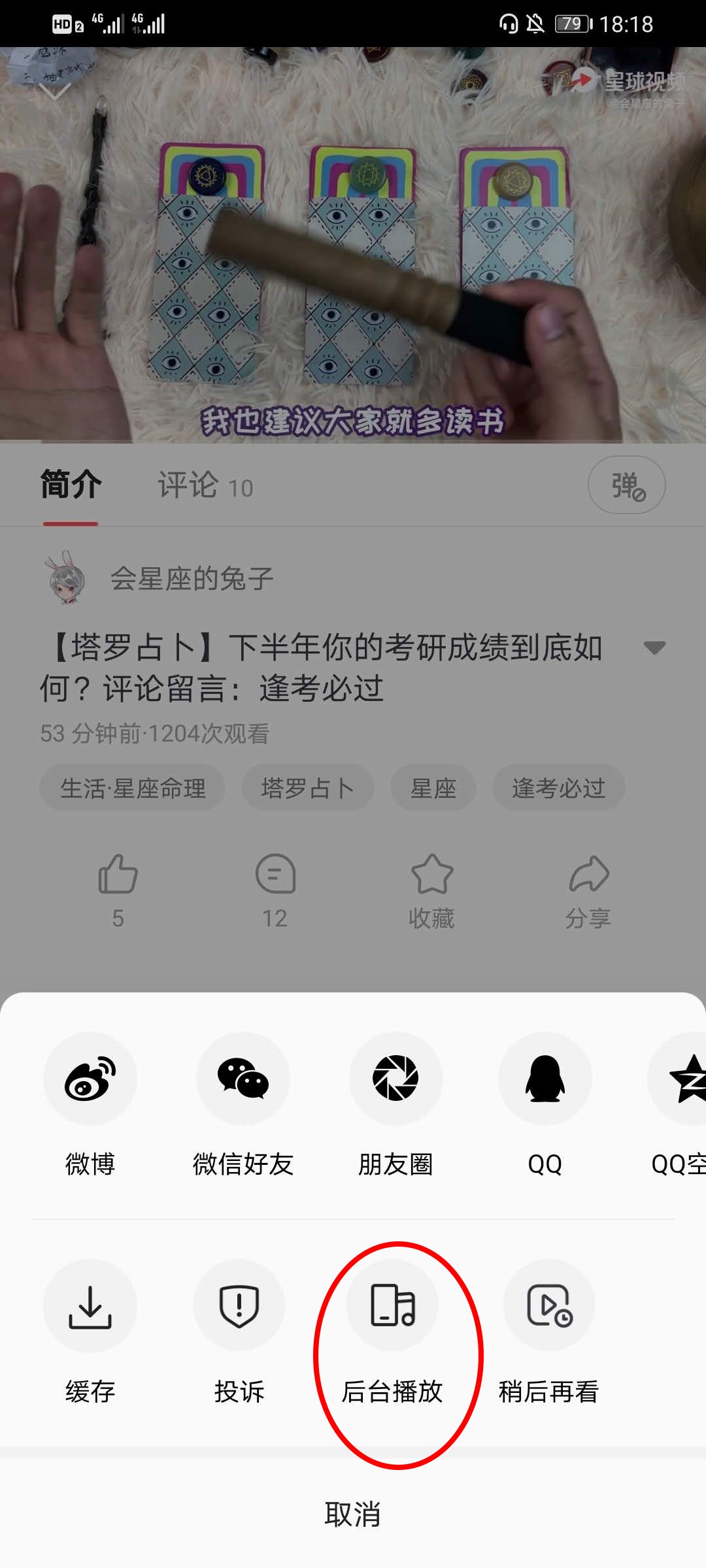Enable 后台播放 background play
Viewport: 706px width, 1568px height.
pyautogui.click(x=393, y=1306)
